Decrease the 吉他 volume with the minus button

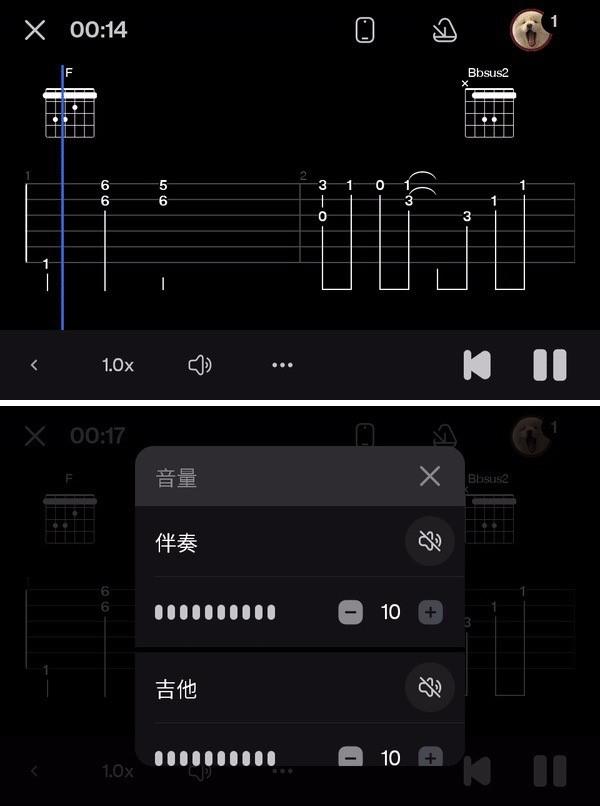coord(350,757)
